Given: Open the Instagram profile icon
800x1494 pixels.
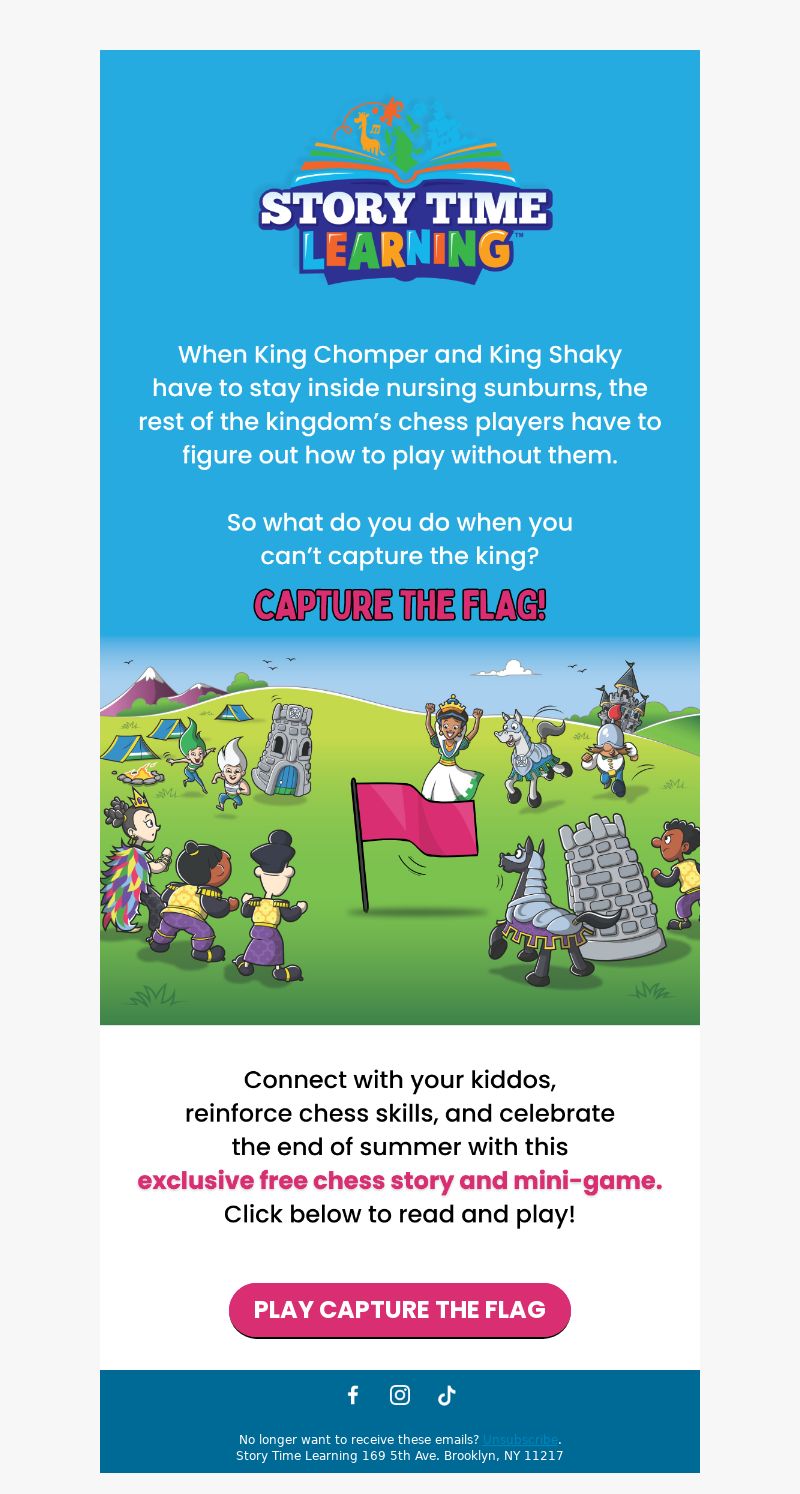Looking at the screenshot, I should (x=400, y=1395).
